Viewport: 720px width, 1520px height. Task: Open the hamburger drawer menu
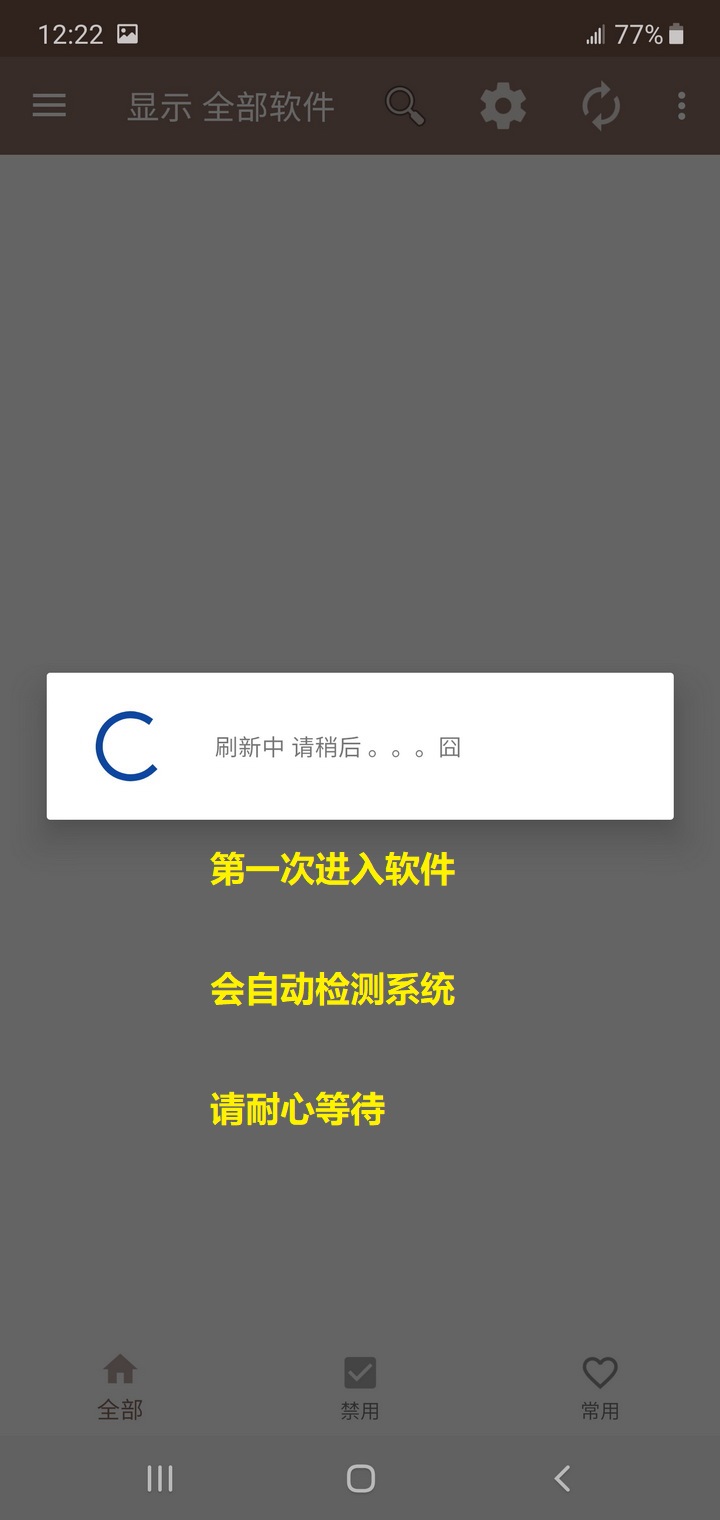[49, 105]
